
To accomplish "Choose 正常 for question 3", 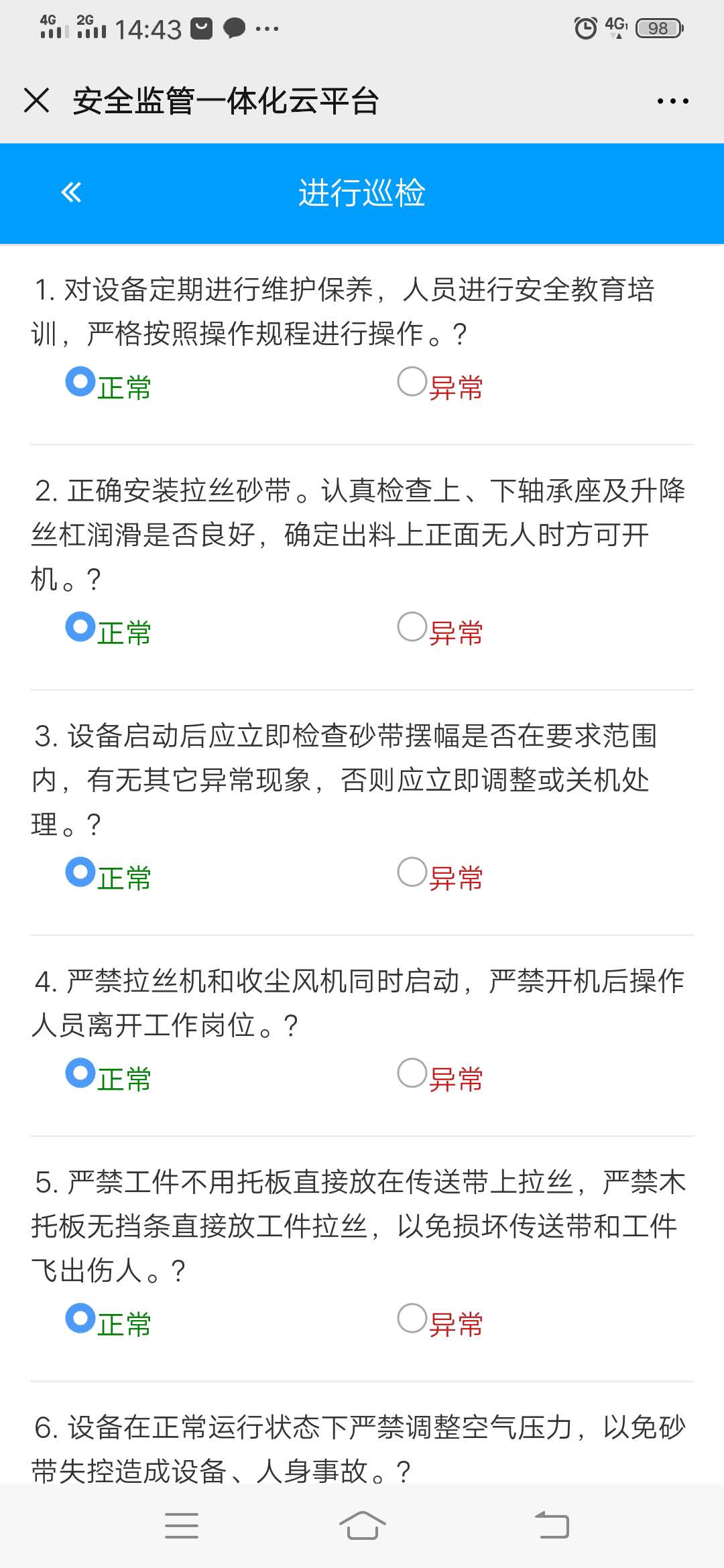I will click(x=80, y=872).
